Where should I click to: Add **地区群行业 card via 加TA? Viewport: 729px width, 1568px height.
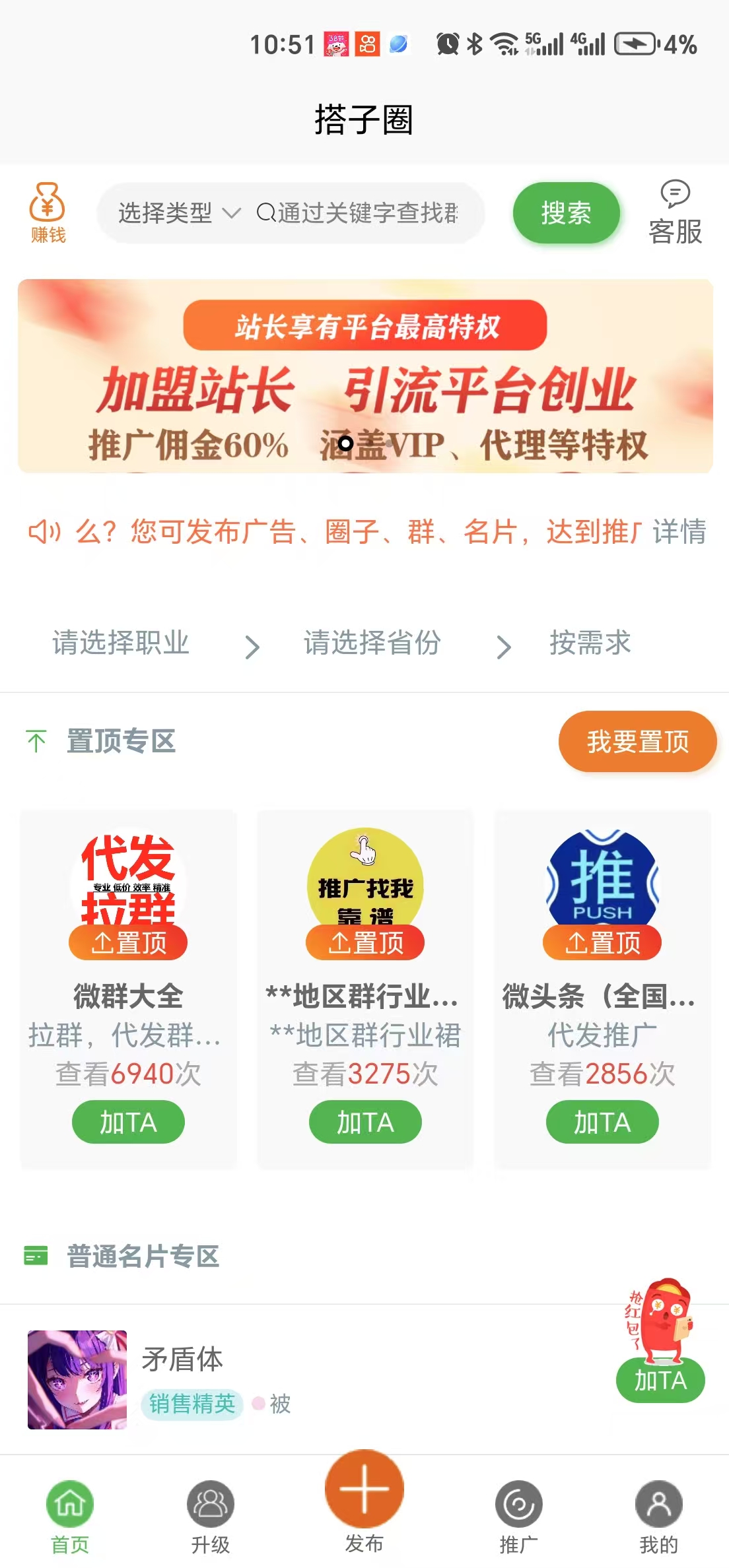point(365,1122)
